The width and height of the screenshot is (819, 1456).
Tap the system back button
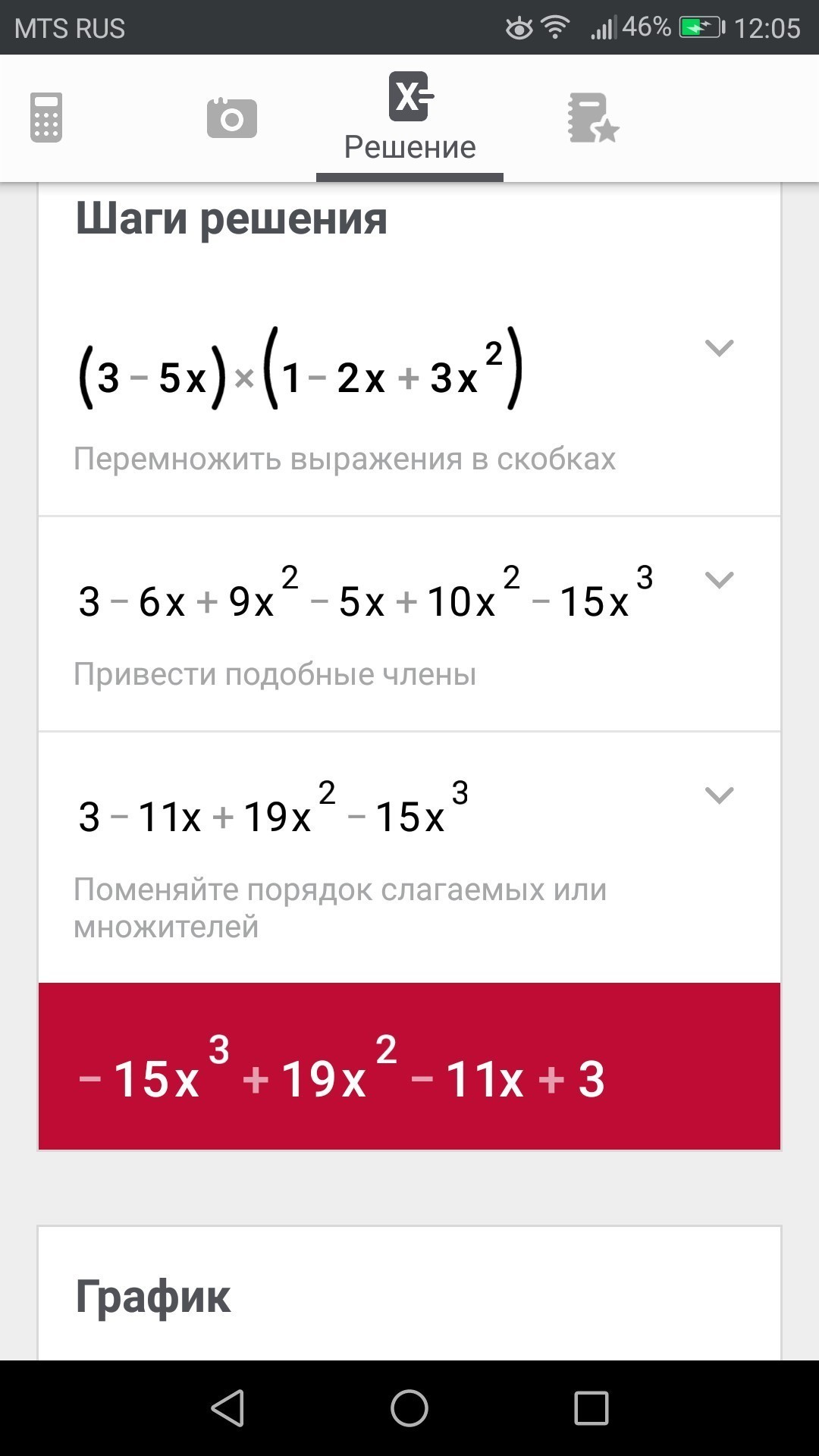point(227,1408)
